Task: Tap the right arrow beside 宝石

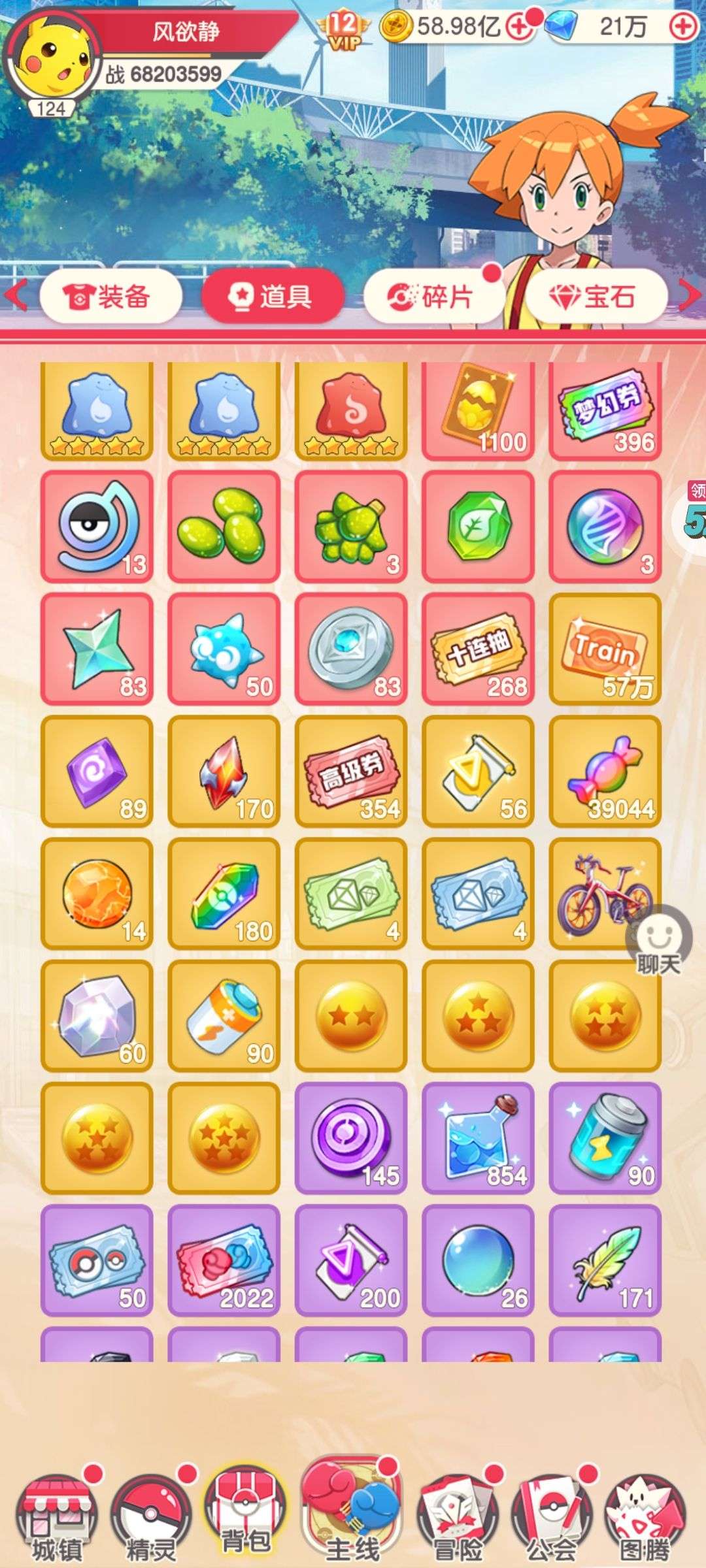Action: 690,295
